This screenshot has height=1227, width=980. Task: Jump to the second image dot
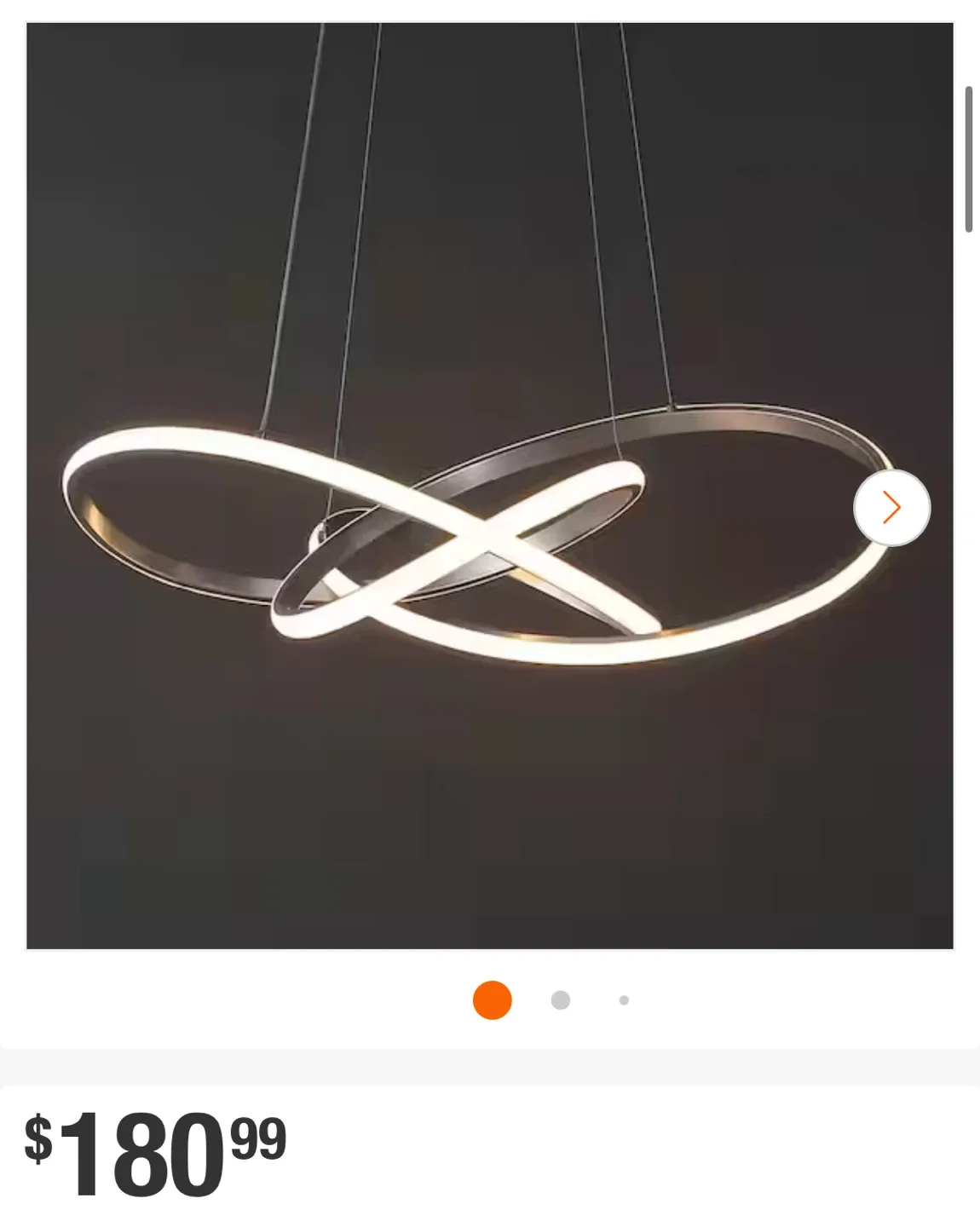pyautogui.click(x=560, y=1000)
